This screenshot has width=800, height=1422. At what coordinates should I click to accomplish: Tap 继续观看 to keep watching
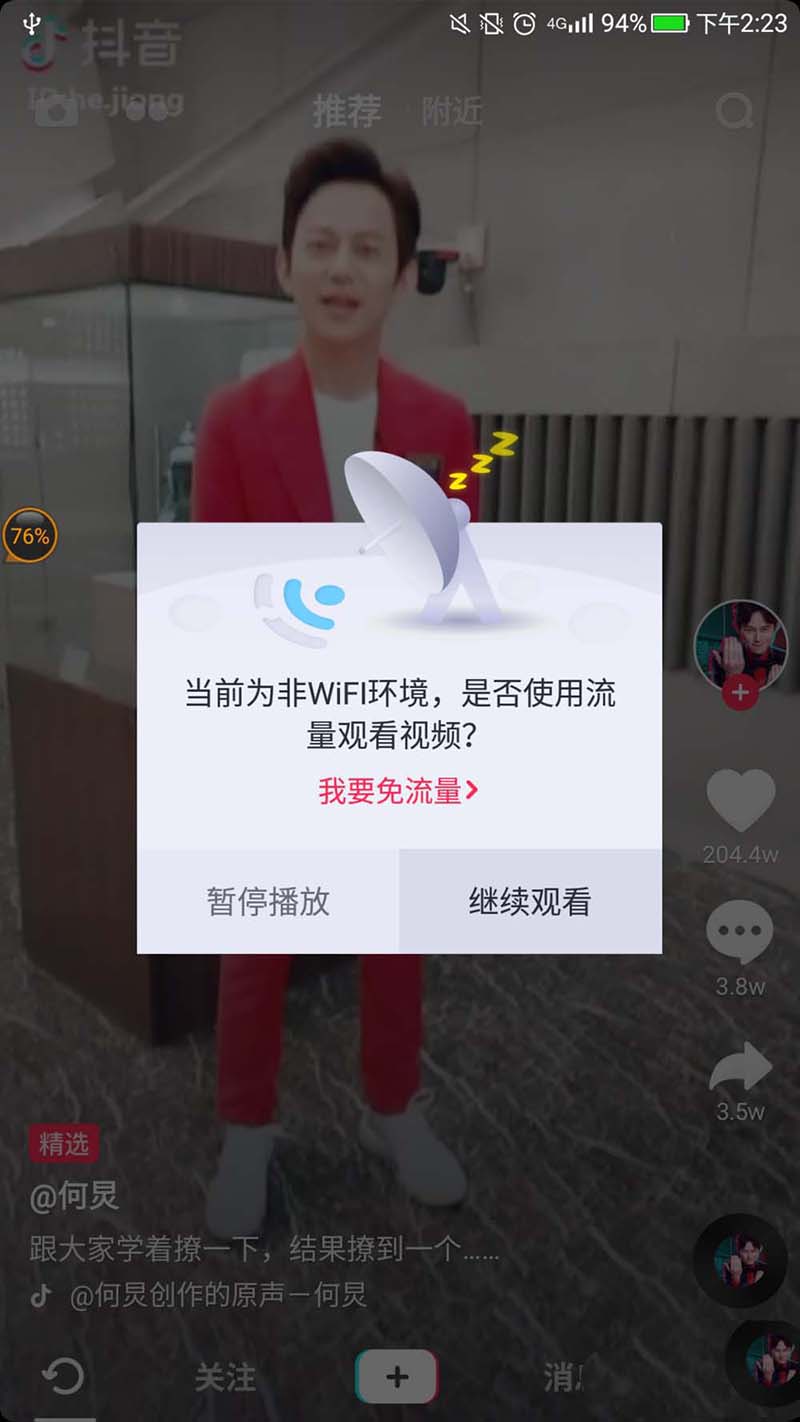(x=530, y=902)
